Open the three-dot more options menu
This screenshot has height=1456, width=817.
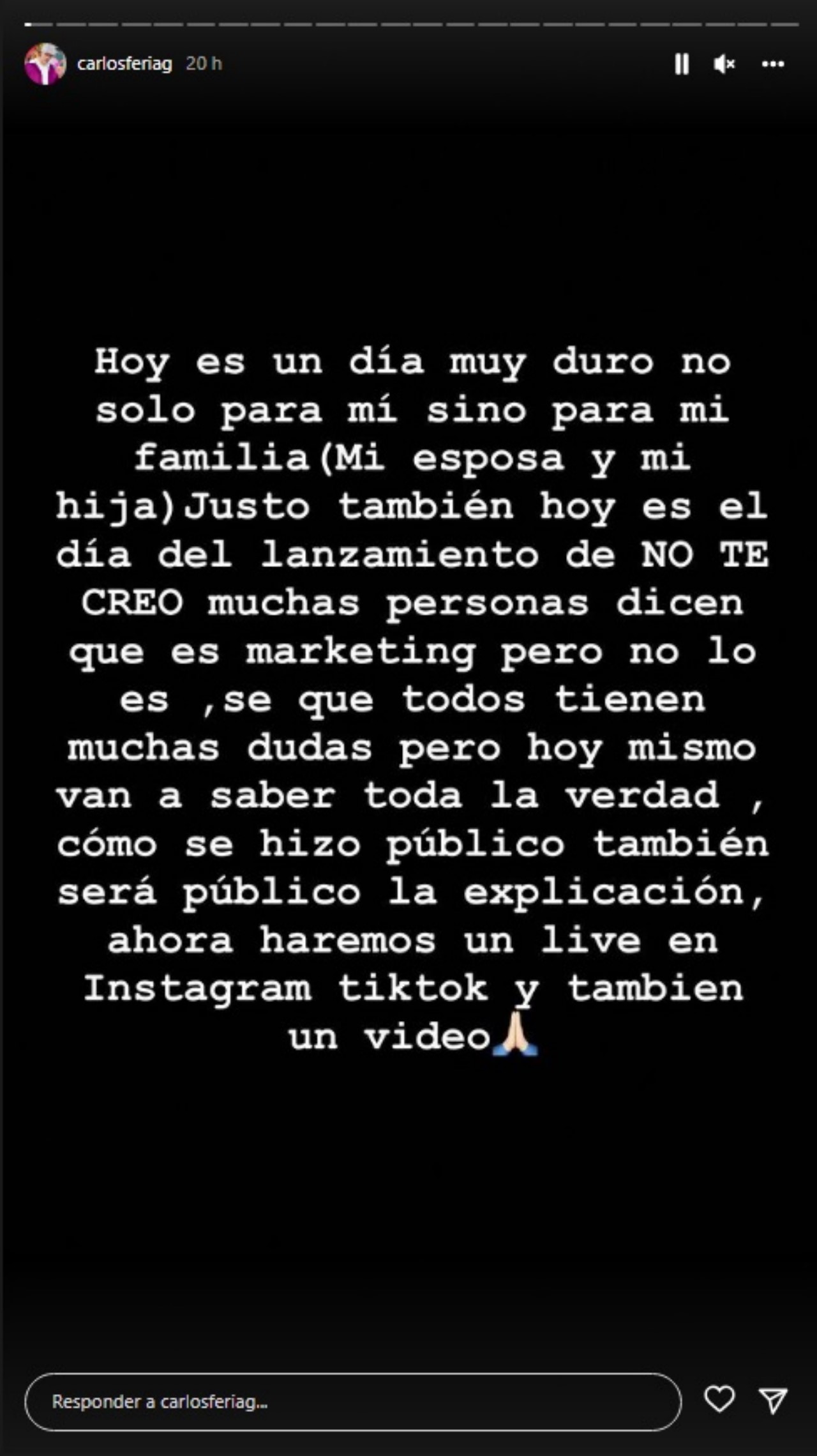(773, 64)
